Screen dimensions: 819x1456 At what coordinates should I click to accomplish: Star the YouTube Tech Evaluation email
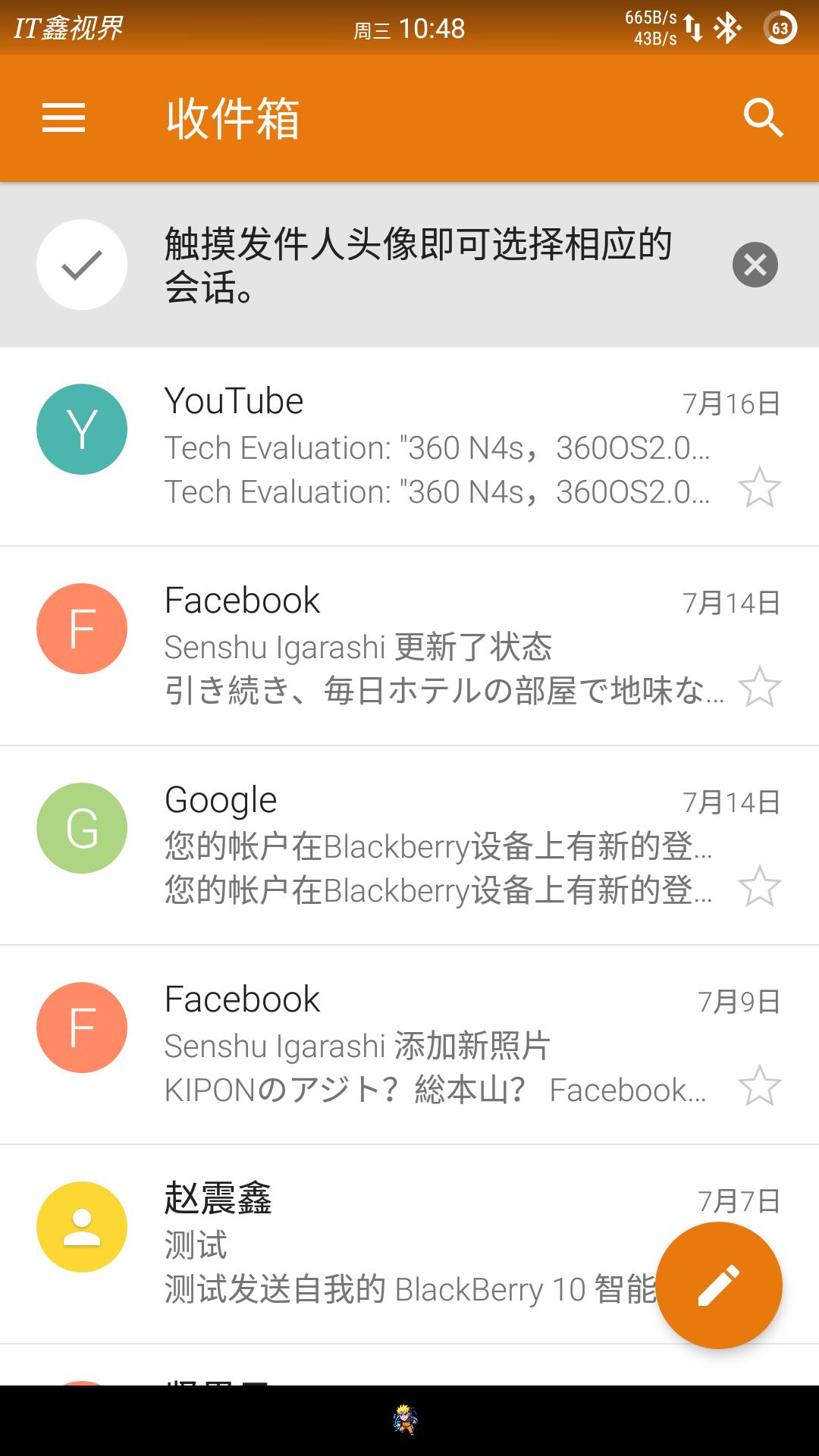(x=761, y=489)
